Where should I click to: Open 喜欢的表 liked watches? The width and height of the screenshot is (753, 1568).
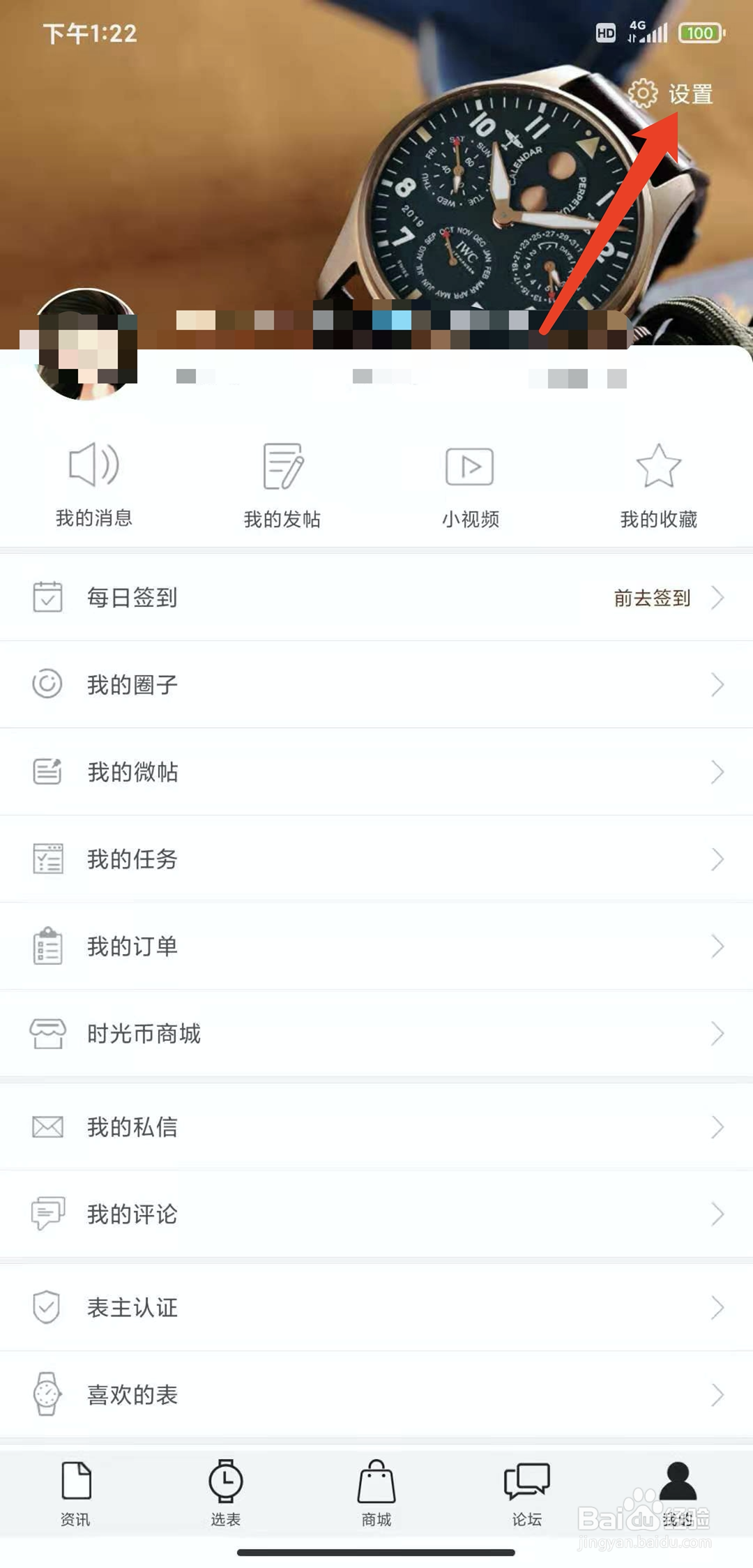[376, 1395]
